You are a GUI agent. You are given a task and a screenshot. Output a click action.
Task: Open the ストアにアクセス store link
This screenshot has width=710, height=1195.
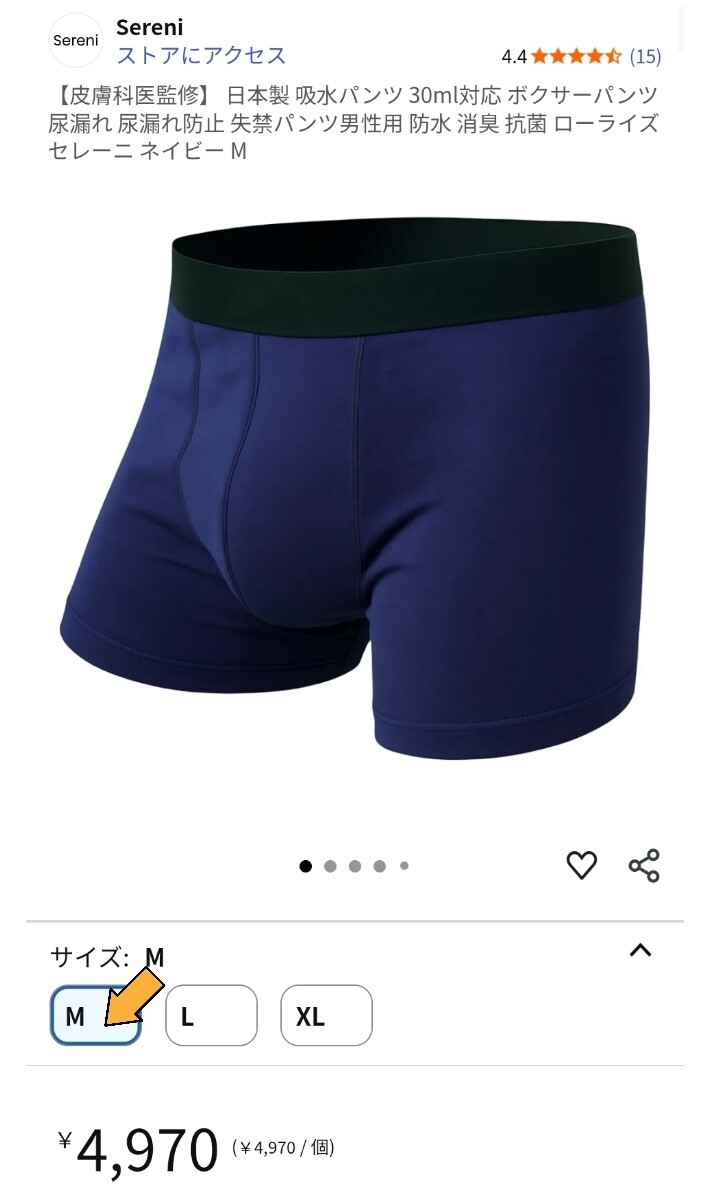click(x=201, y=55)
